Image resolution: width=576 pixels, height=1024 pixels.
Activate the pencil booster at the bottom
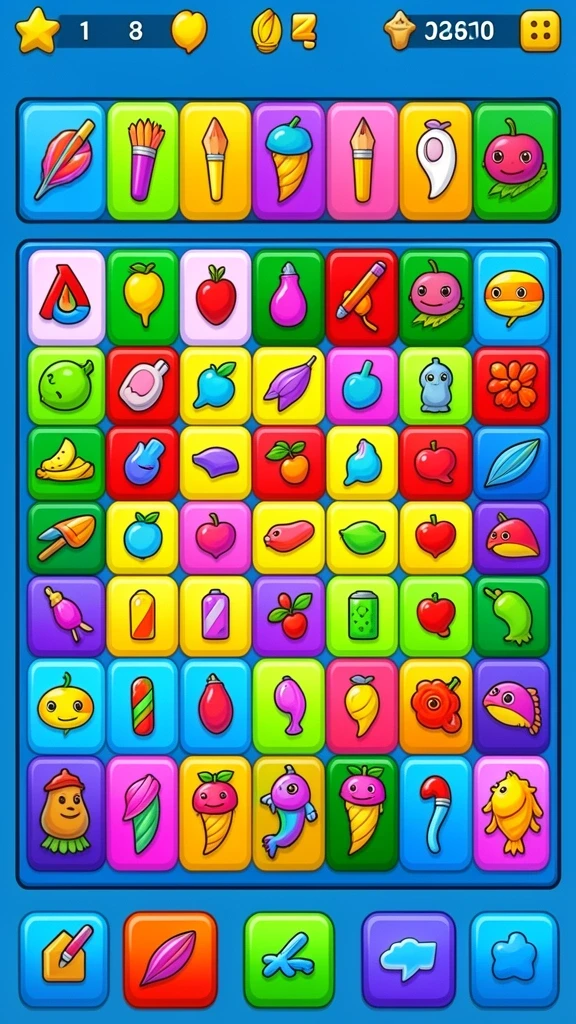click(64, 959)
